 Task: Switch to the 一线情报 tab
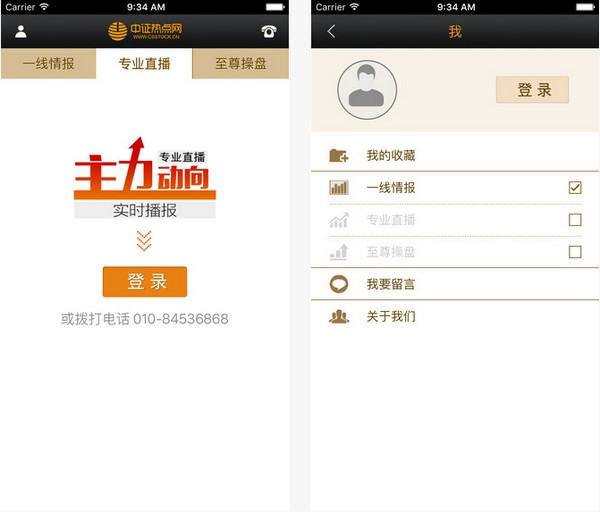pyautogui.click(x=48, y=64)
